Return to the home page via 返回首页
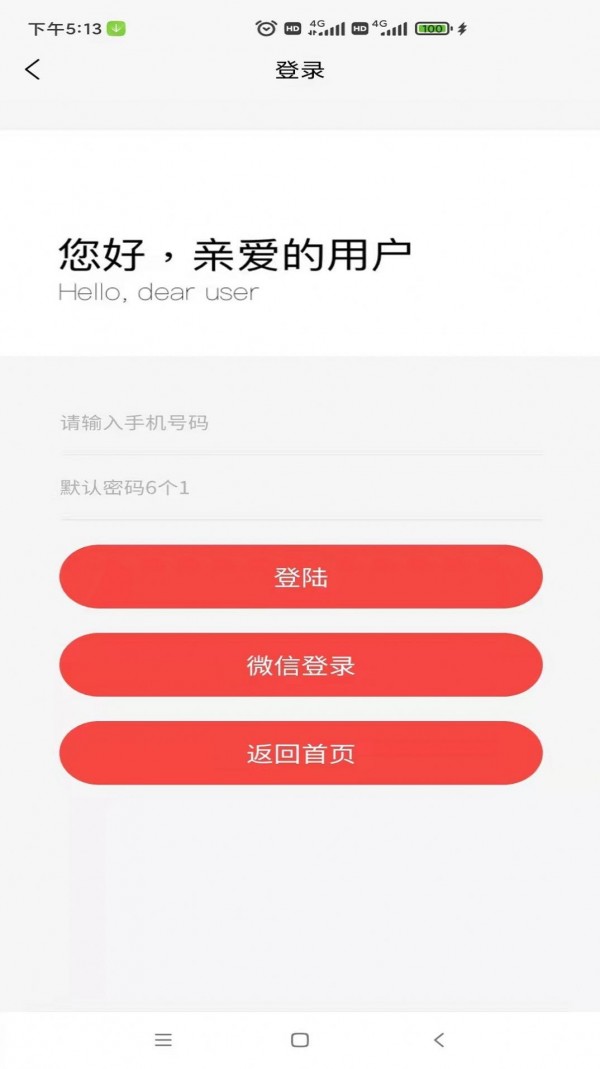Viewport: 600px width, 1069px height. pyautogui.click(x=300, y=753)
